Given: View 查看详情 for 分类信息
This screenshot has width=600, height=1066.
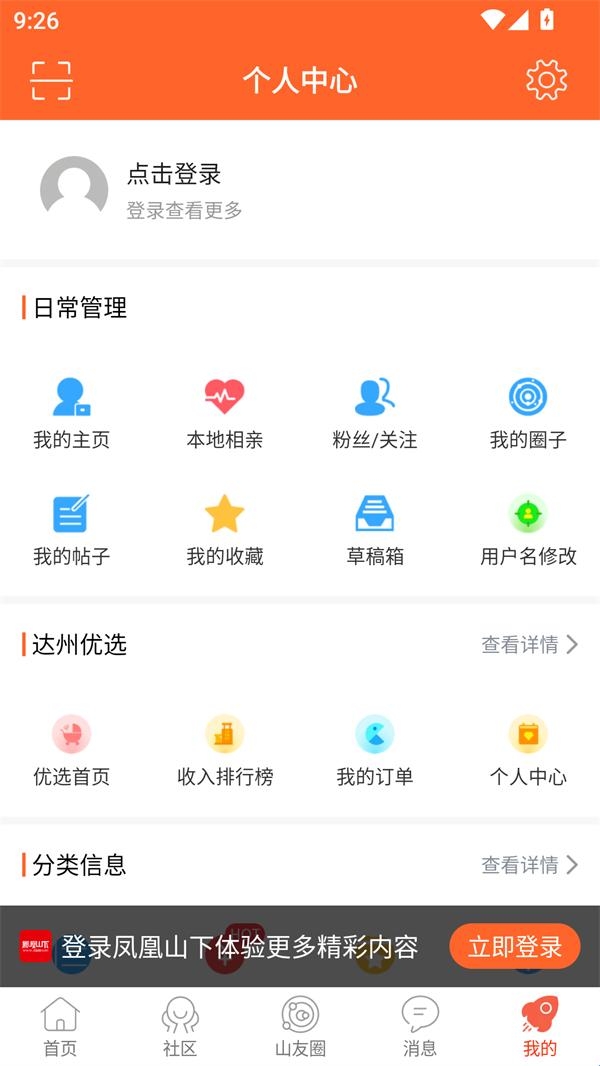Looking at the screenshot, I should (x=529, y=865).
